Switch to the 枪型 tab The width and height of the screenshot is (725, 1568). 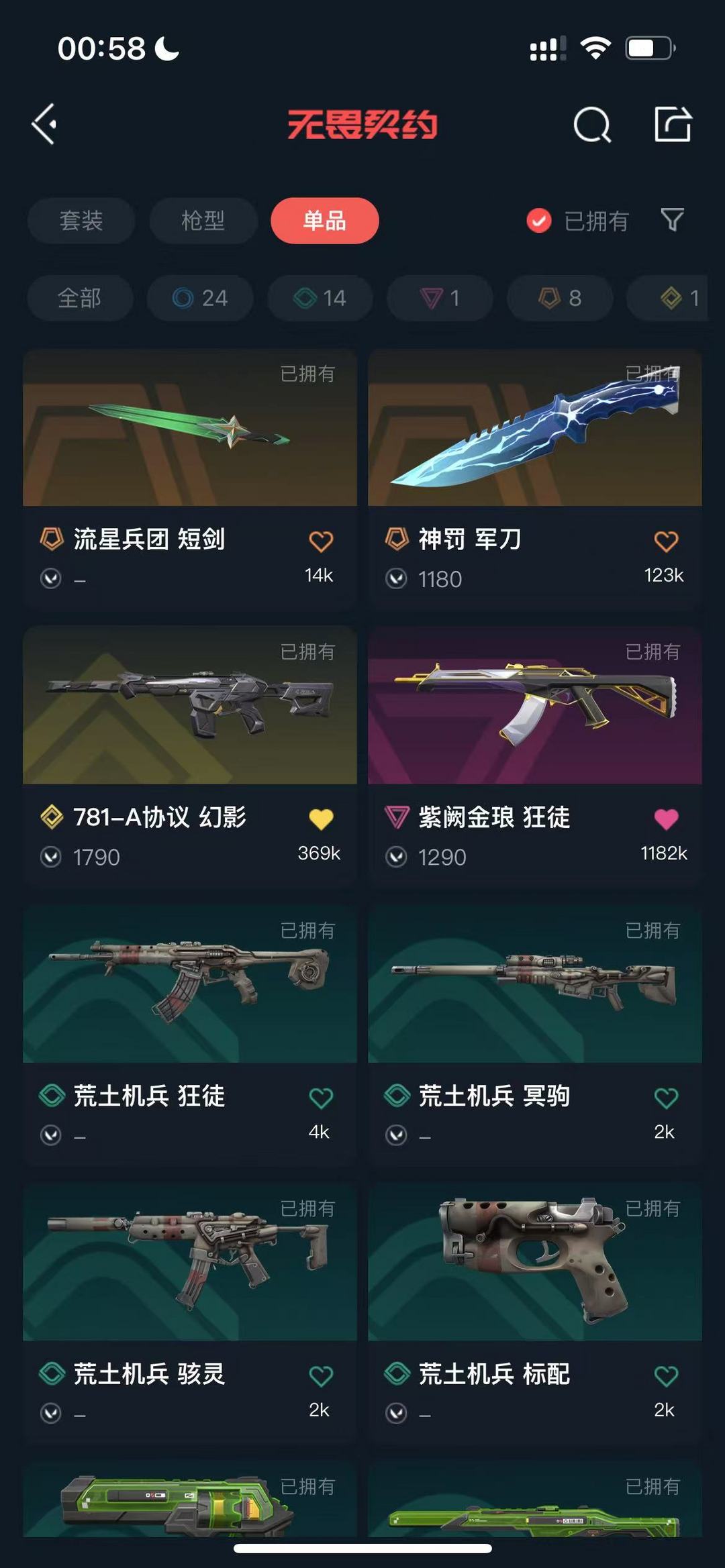(203, 220)
